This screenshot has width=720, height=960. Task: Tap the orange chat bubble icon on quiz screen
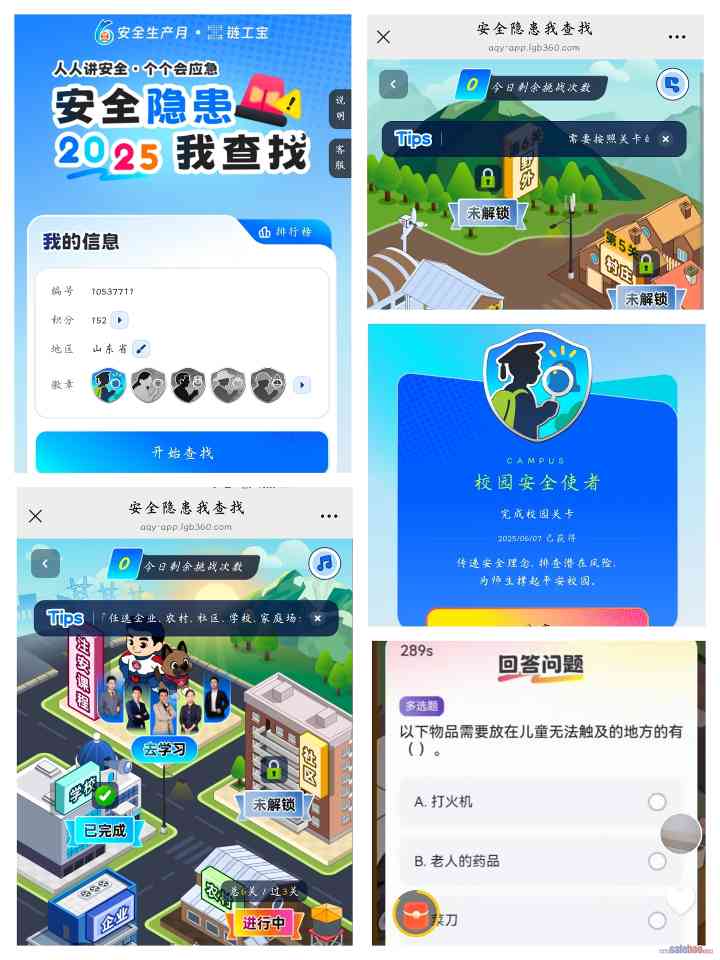tap(415, 913)
